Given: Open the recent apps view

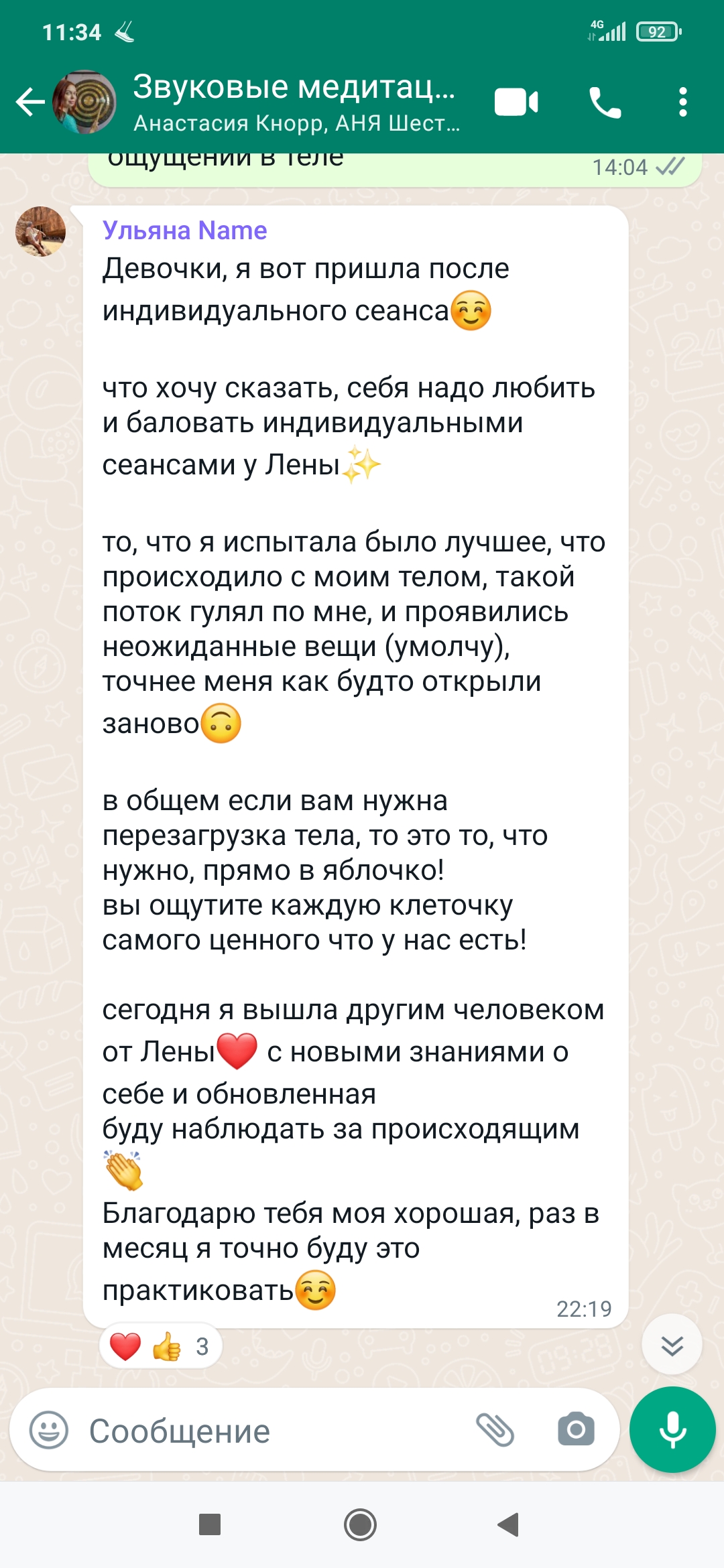Looking at the screenshot, I should pyautogui.click(x=210, y=1524).
